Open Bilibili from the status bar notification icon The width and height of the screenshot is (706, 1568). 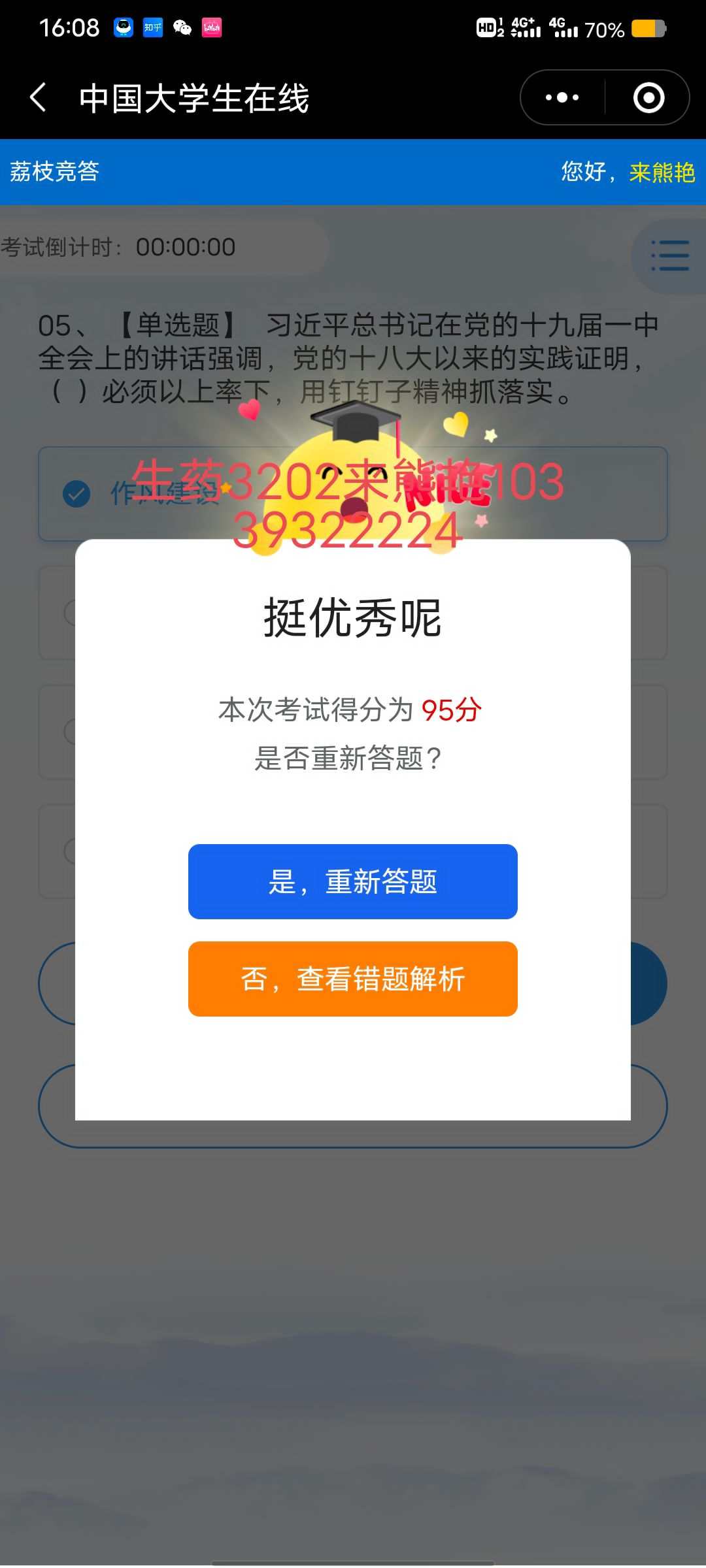click(211, 28)
